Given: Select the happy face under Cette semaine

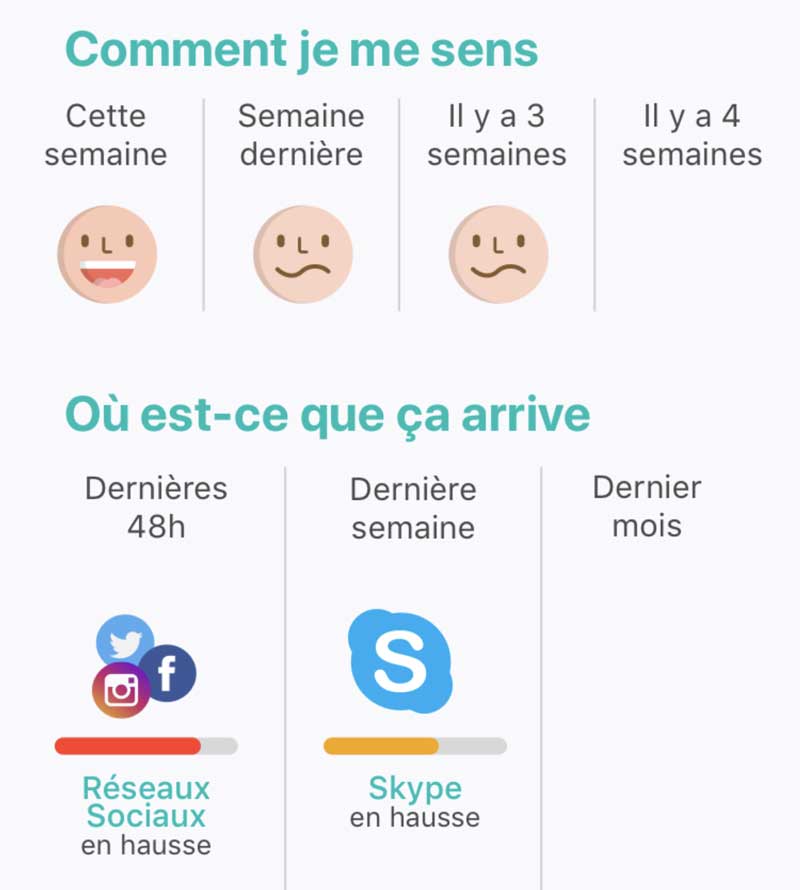Looking at the screenshot, I should coord(106,254).
